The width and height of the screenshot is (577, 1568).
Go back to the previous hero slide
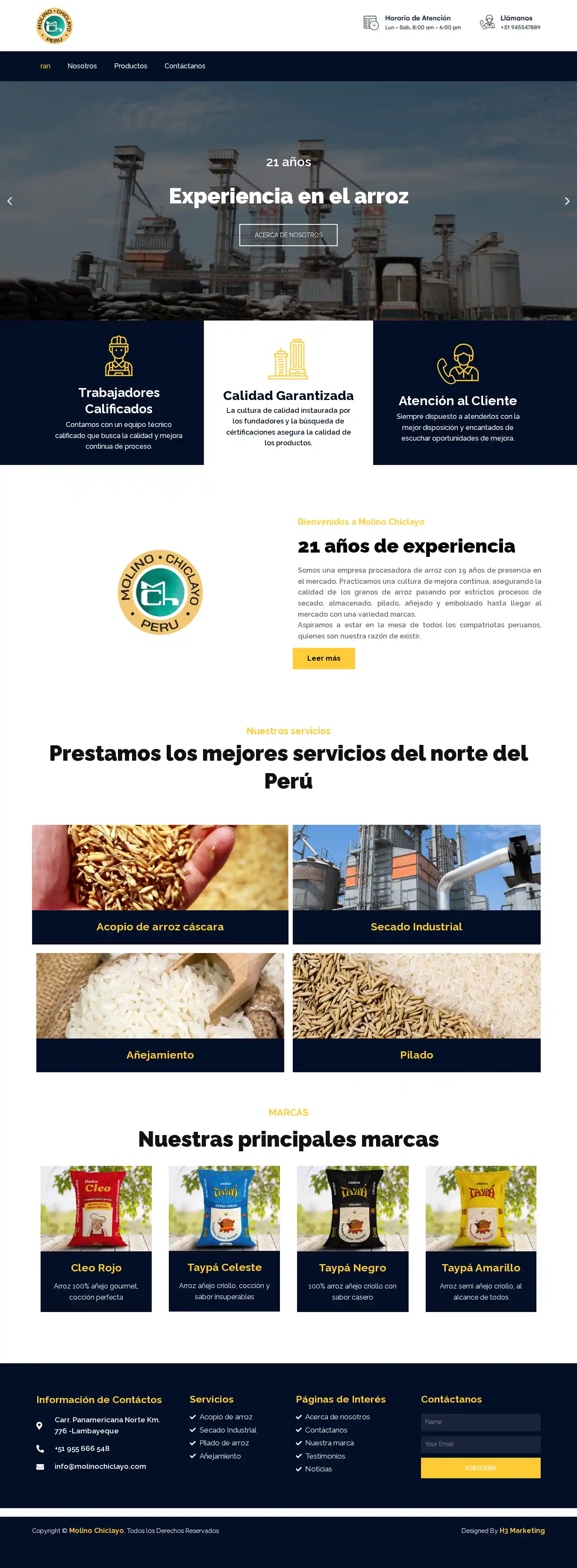tap(10, 201)
